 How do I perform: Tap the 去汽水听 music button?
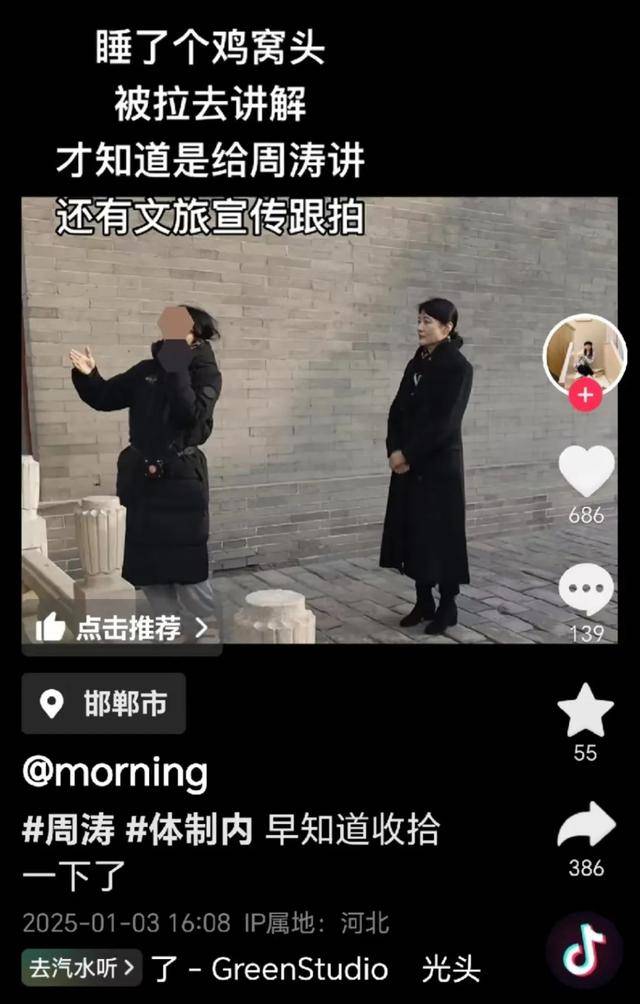click(81, 968)
